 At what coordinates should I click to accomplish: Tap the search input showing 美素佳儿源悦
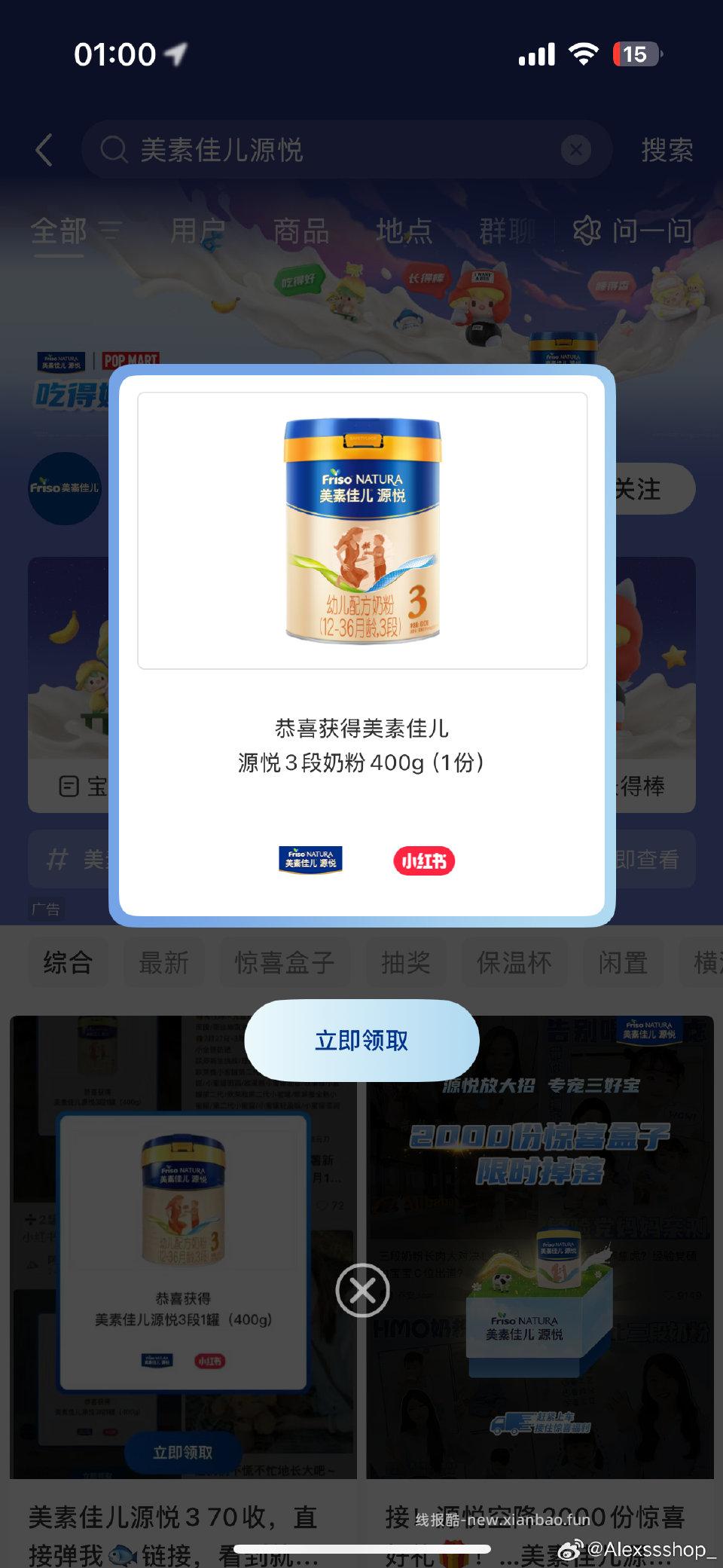(x=301, y=150)
